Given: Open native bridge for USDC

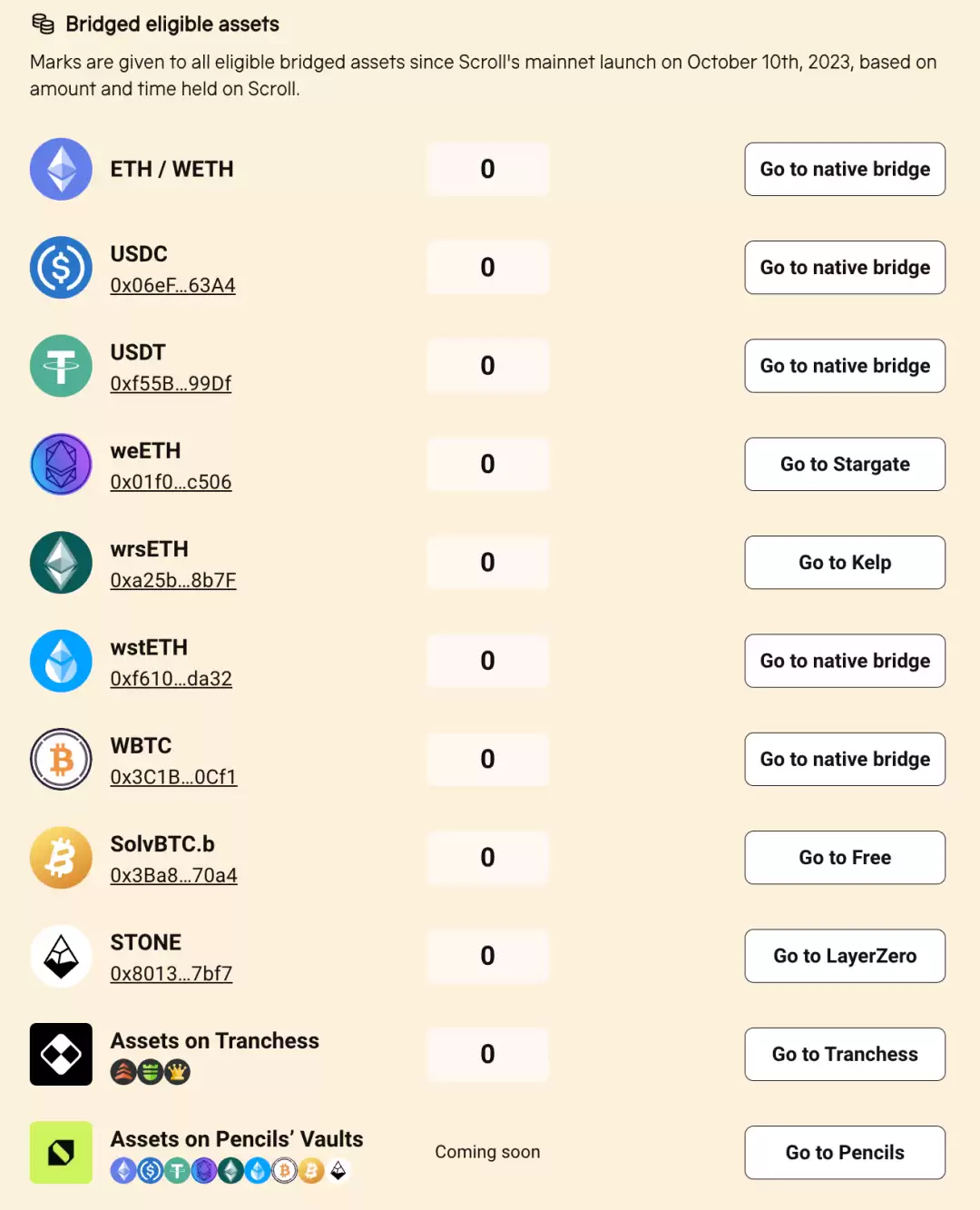Looking at the screenshot, I should [x=845, y=268].
